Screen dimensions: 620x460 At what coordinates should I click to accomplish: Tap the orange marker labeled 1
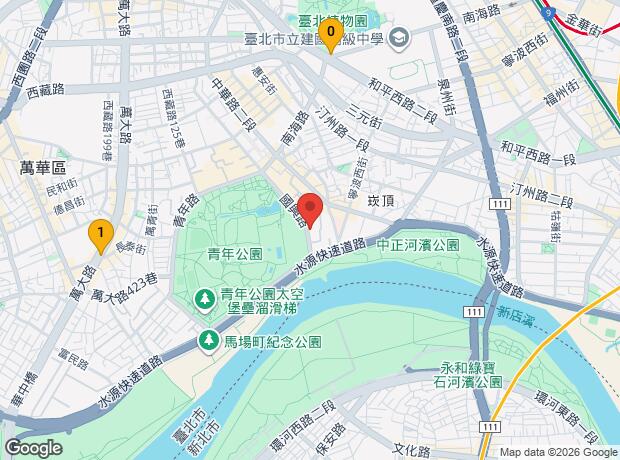coord(99,235)
